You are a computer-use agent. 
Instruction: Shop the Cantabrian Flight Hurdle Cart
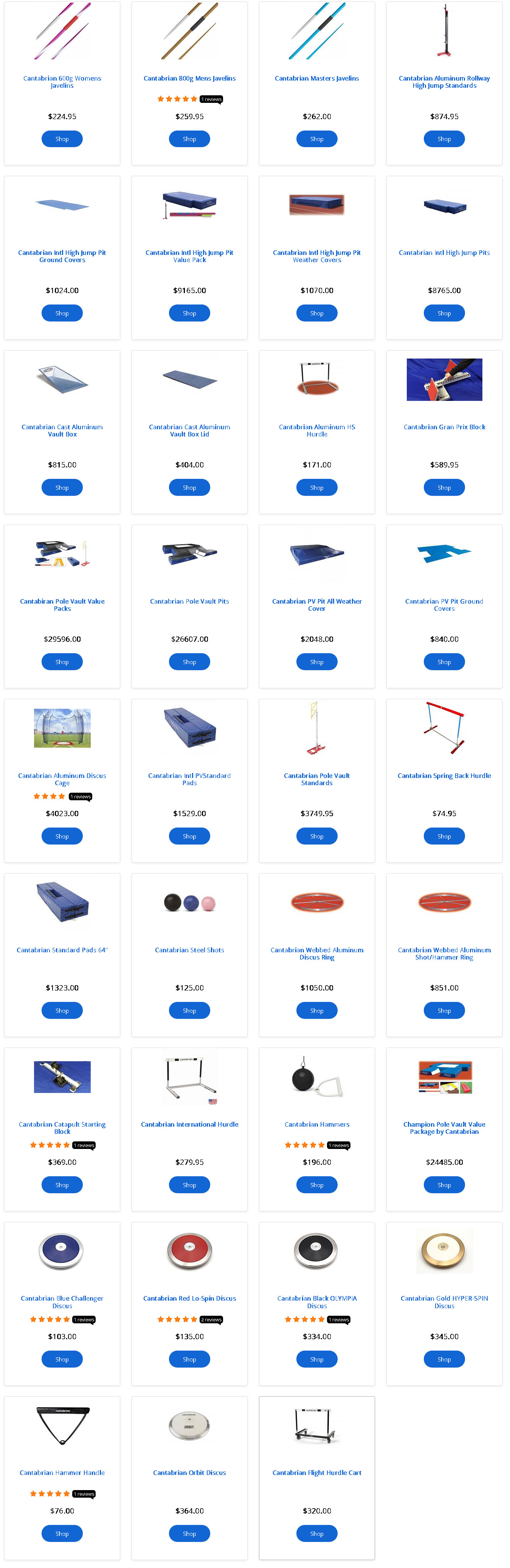[316, 1533]
